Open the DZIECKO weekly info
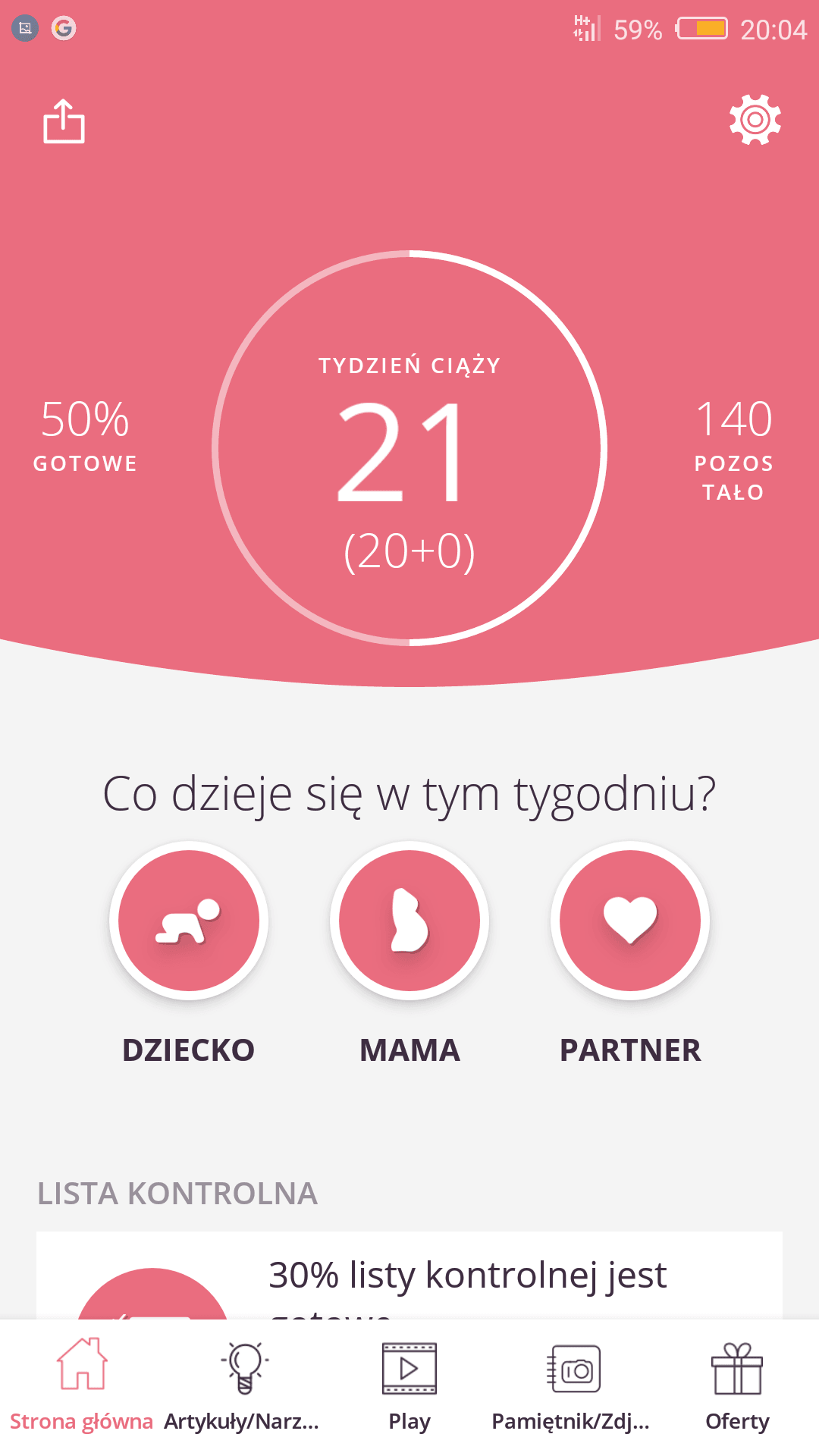 tap(189, 921)
